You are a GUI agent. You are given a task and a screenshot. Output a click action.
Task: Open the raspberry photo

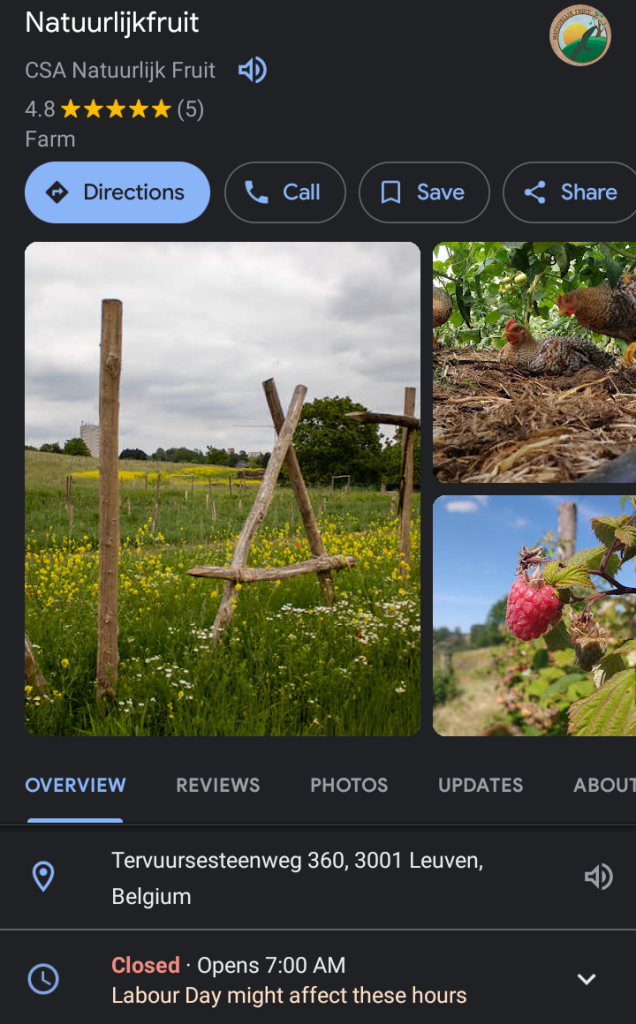tap(534, 615)
